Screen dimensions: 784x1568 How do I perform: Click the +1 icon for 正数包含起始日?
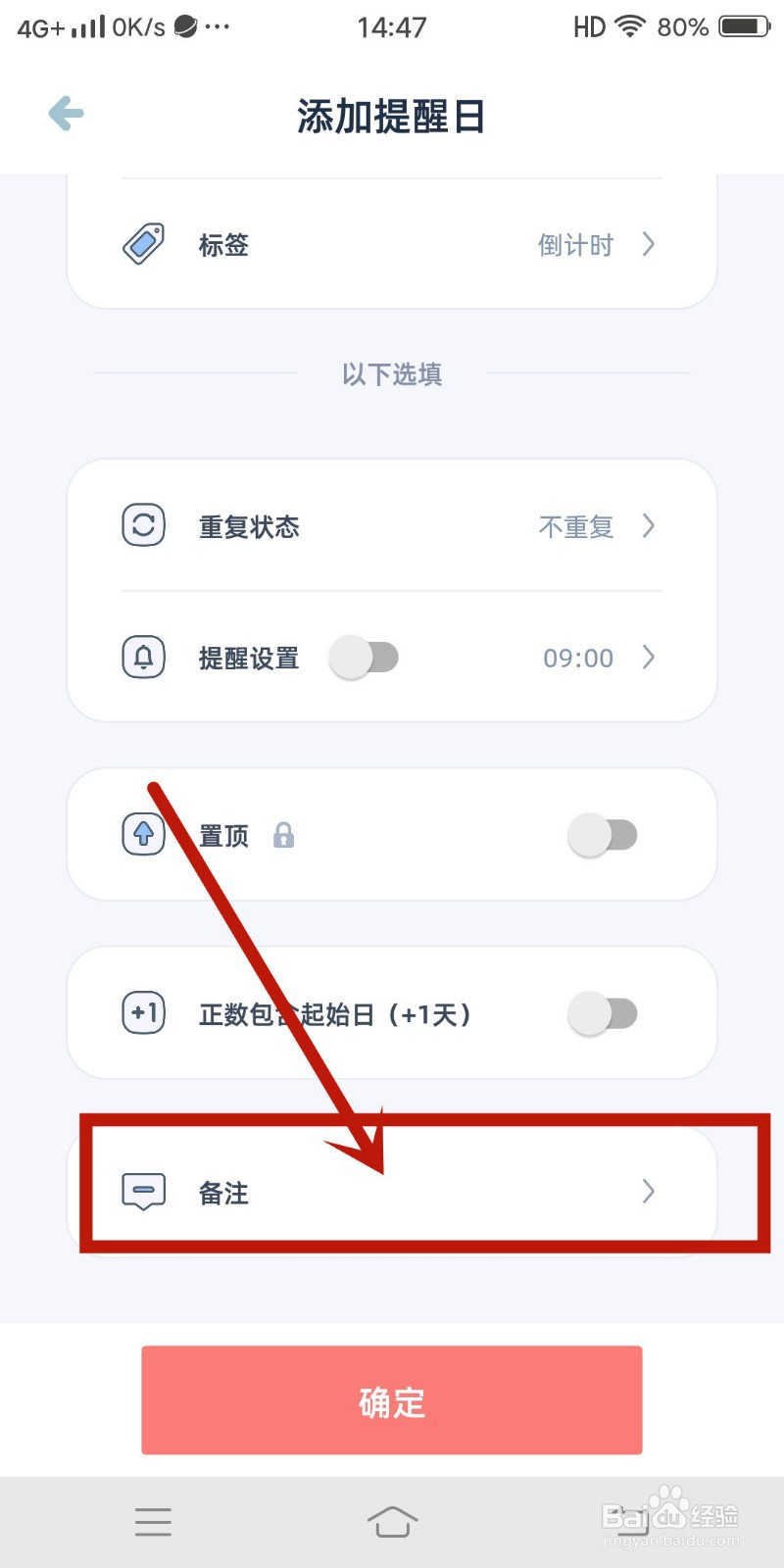click(143, 1013)
